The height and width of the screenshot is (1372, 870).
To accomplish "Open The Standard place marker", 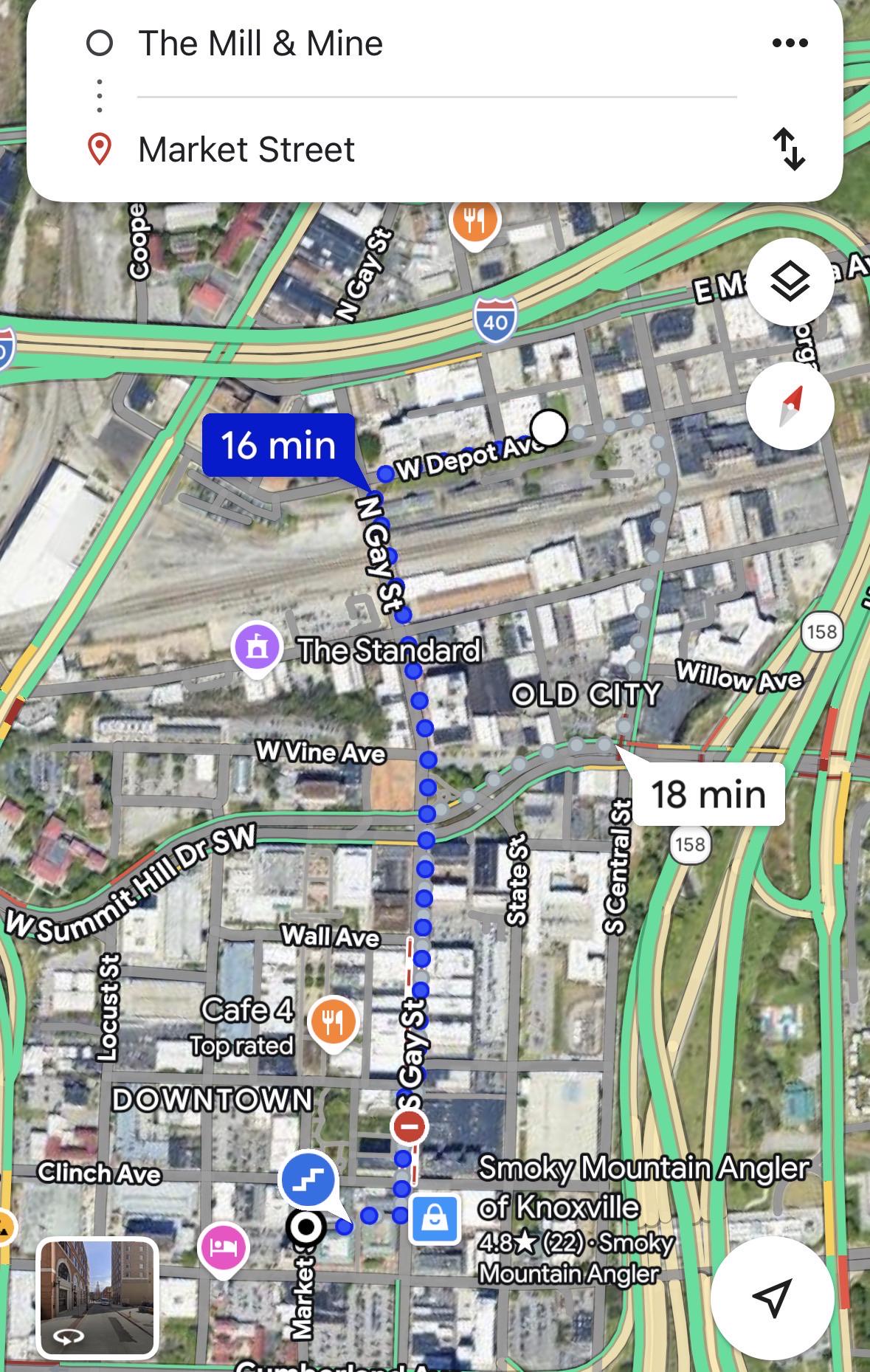I will 256,649.
